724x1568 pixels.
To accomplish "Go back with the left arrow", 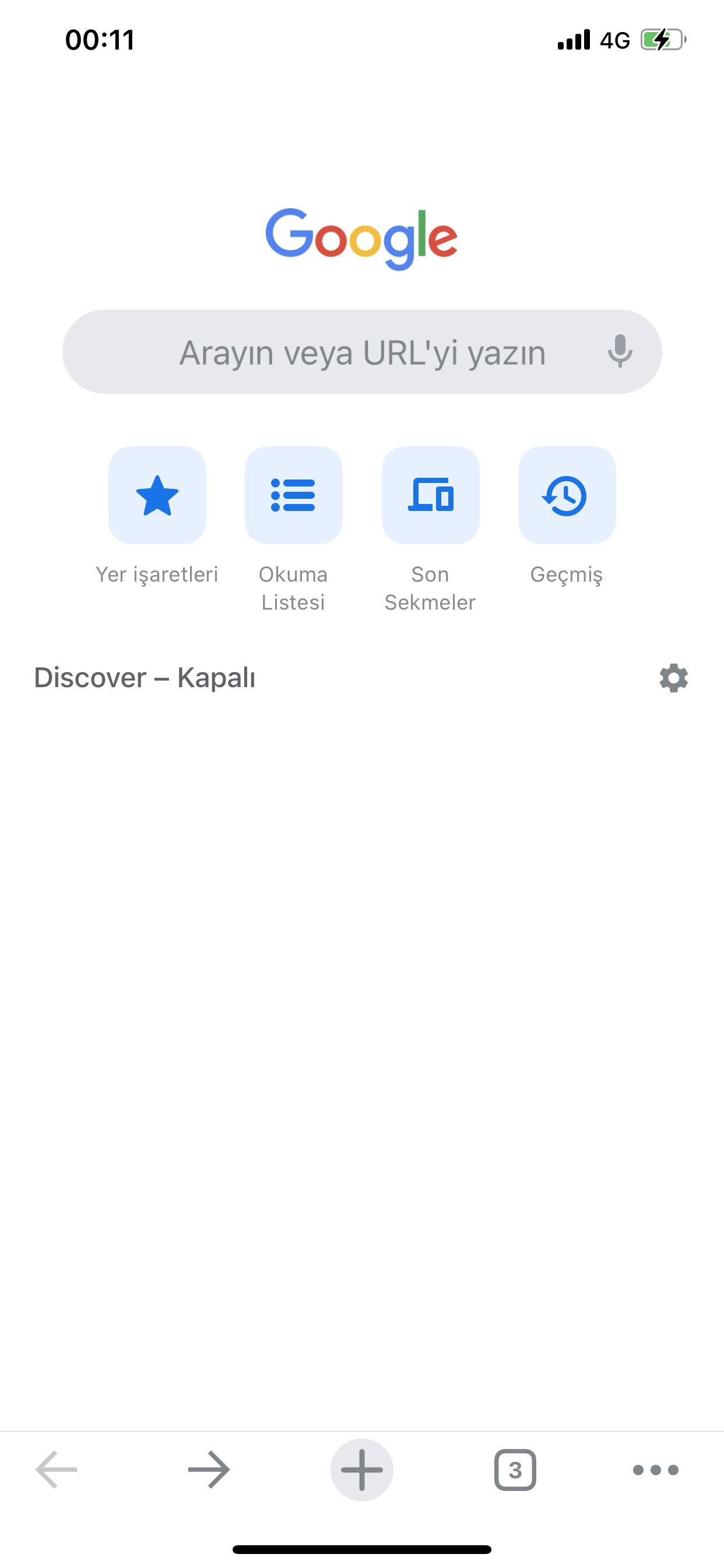I will coord(57,1469).
